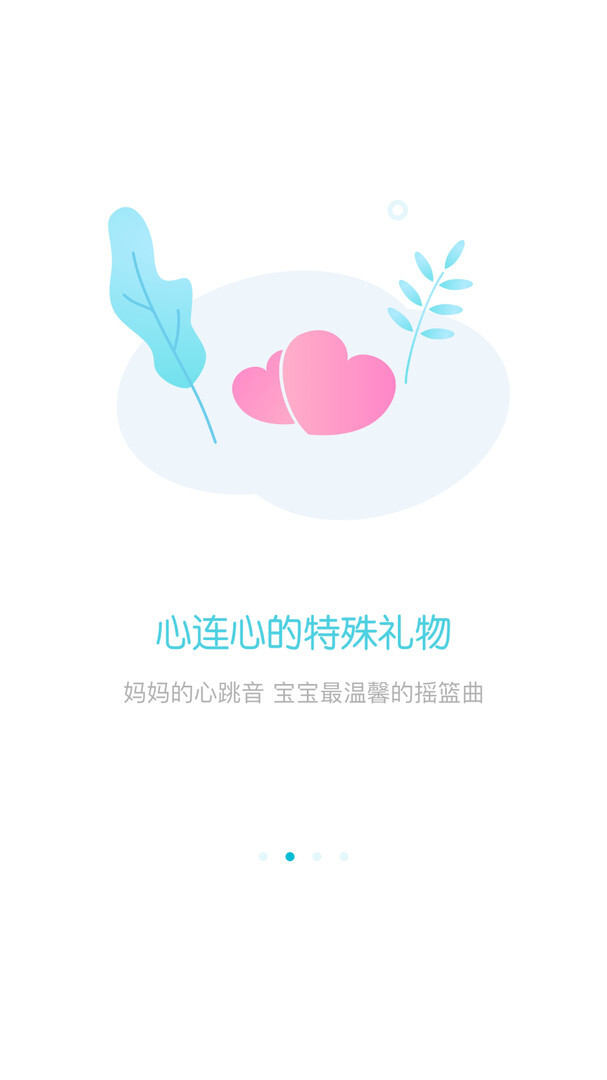This screenshot has width=607, height=1080.
Task: Go to the fourth page indicator dot
Action: [344, 856]
